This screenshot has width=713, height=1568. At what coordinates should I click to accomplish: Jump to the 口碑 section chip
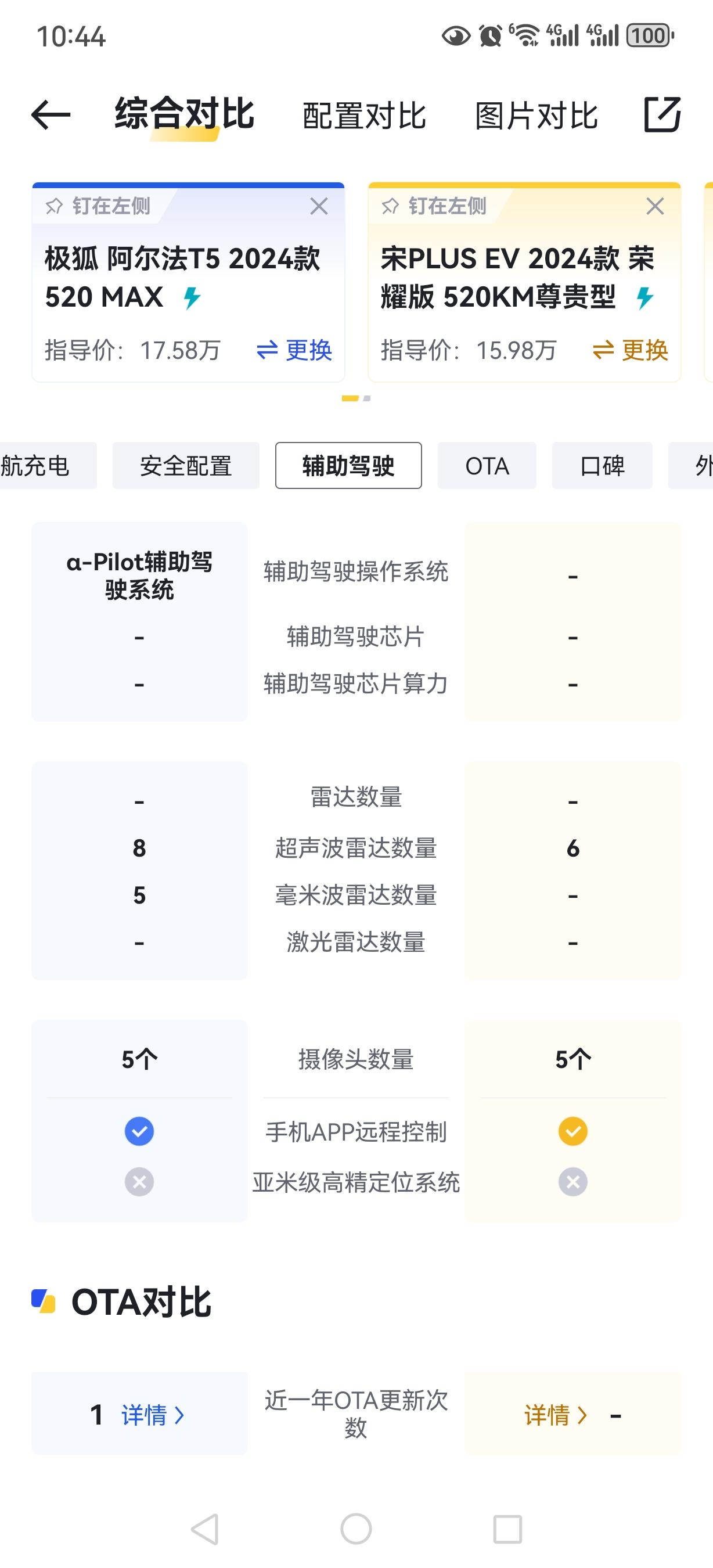click(x=602, y=466)
